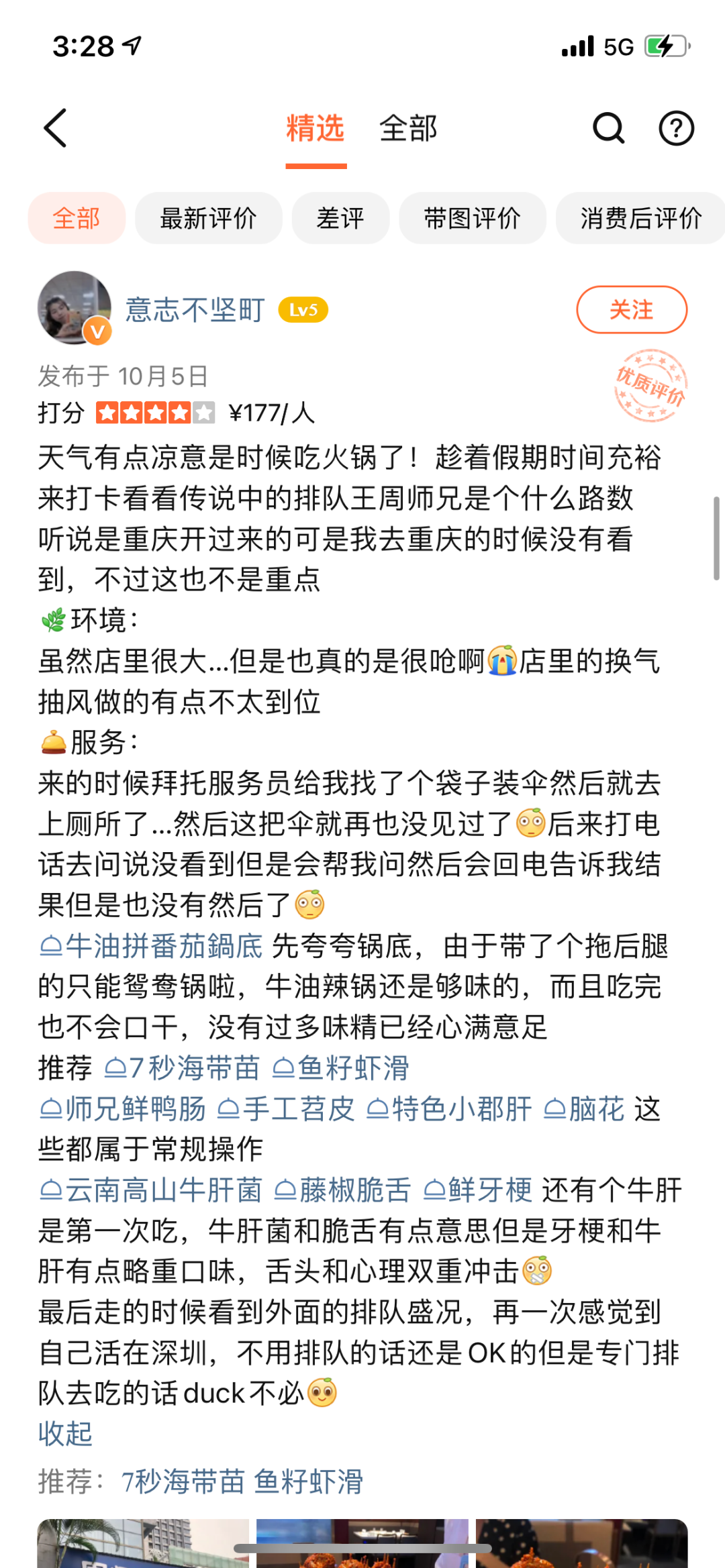Viewport: 725px width, 1568px height.
Task: Select the 精选 top tab
Action: click(x=315, y=127)
